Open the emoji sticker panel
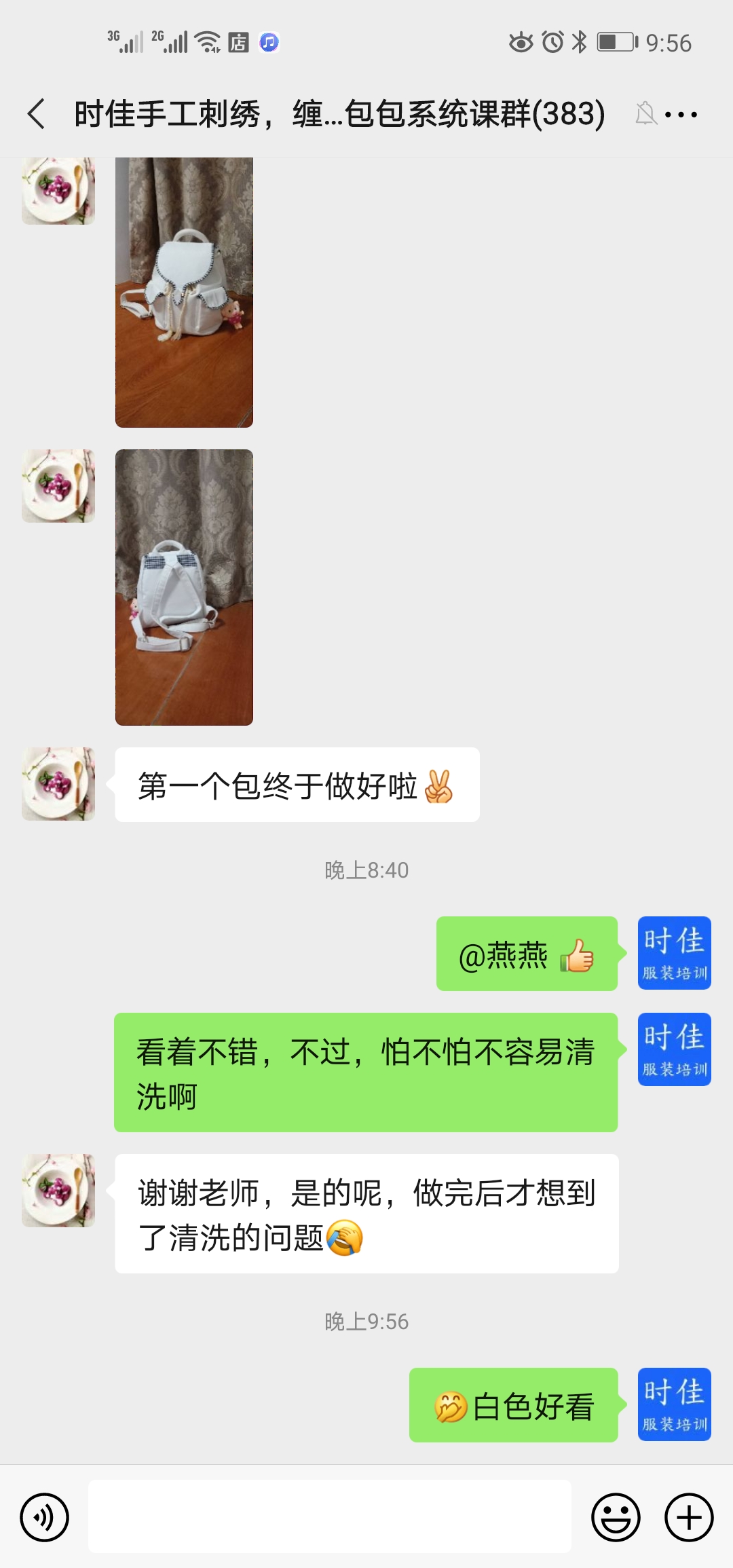The image size is (733, 1568). [616, 1517]
